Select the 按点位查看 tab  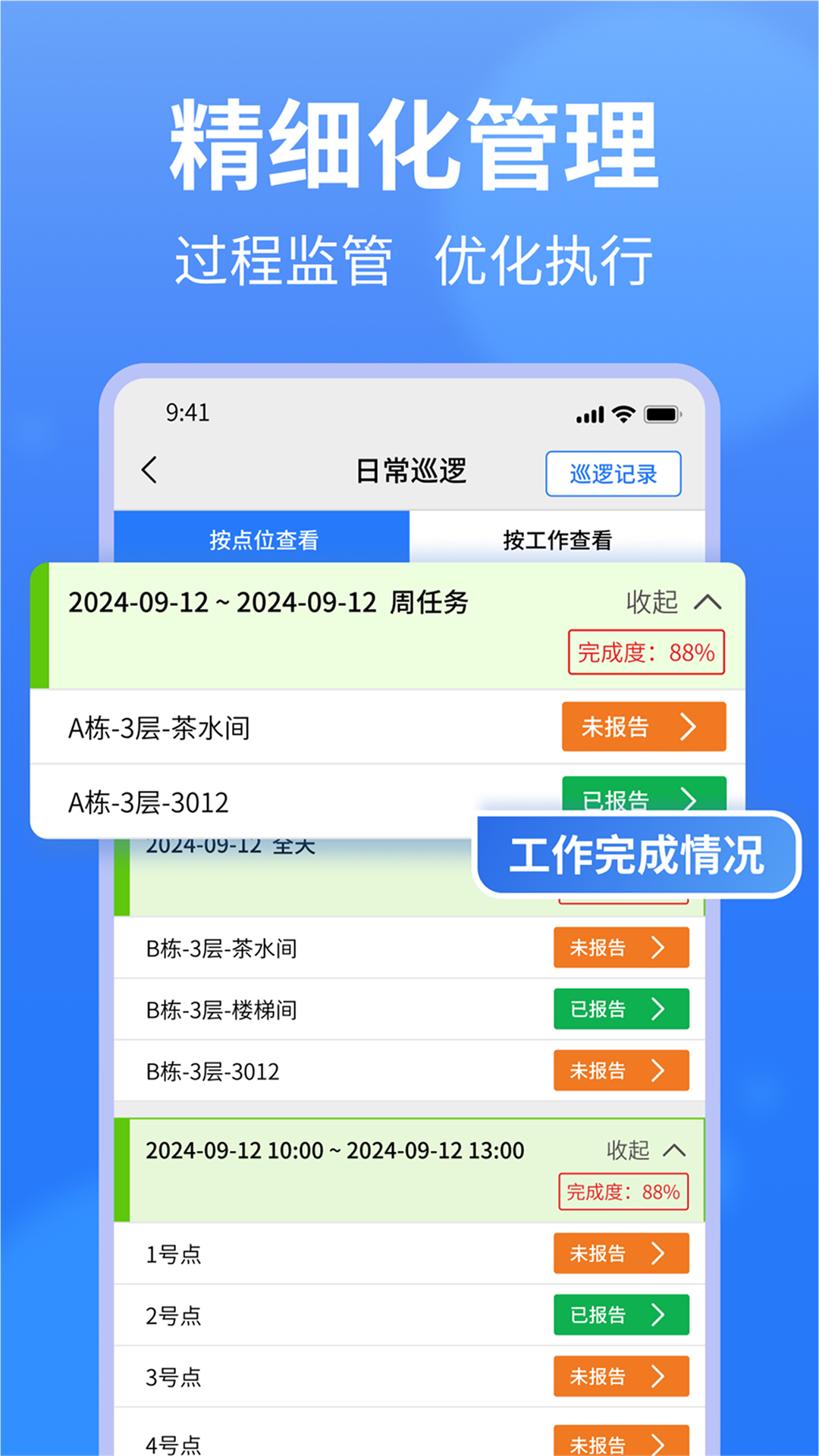point(264,539)
